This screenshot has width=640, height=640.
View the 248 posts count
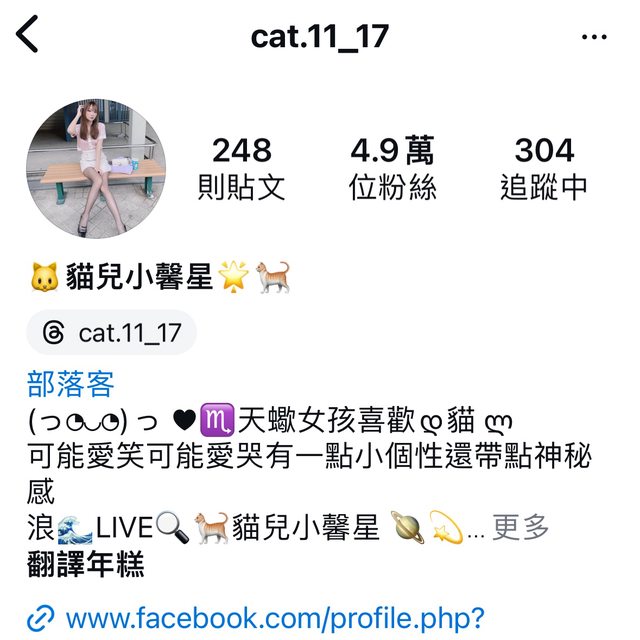241,168
